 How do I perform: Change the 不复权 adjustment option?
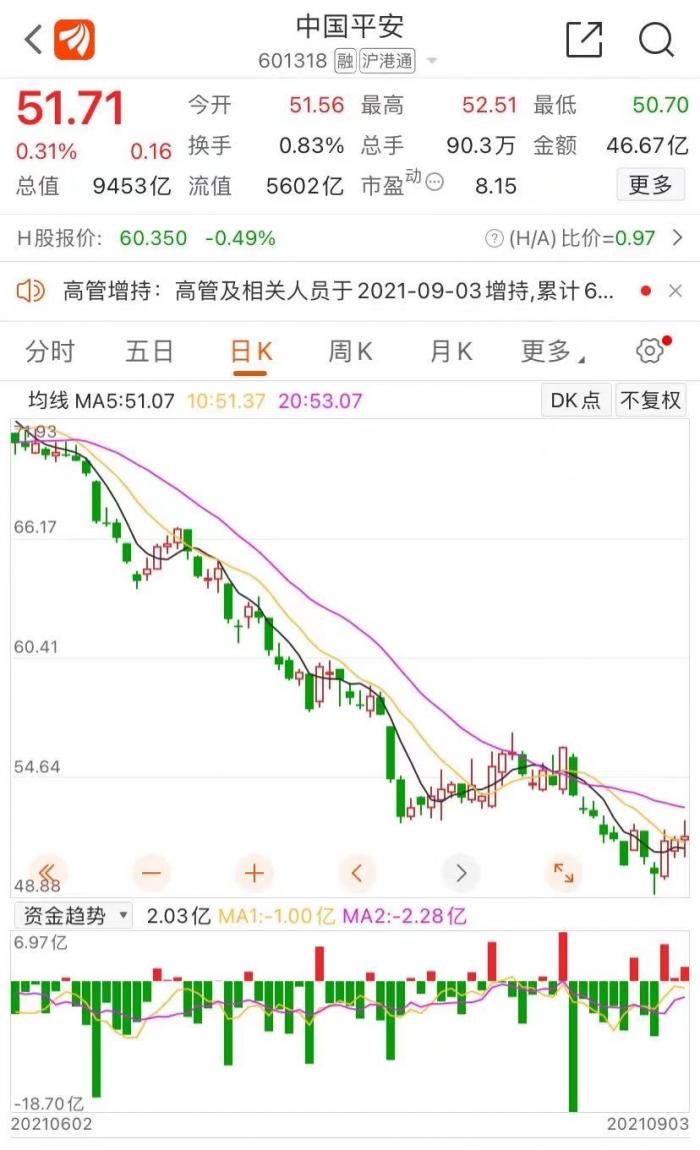point(650,401)
